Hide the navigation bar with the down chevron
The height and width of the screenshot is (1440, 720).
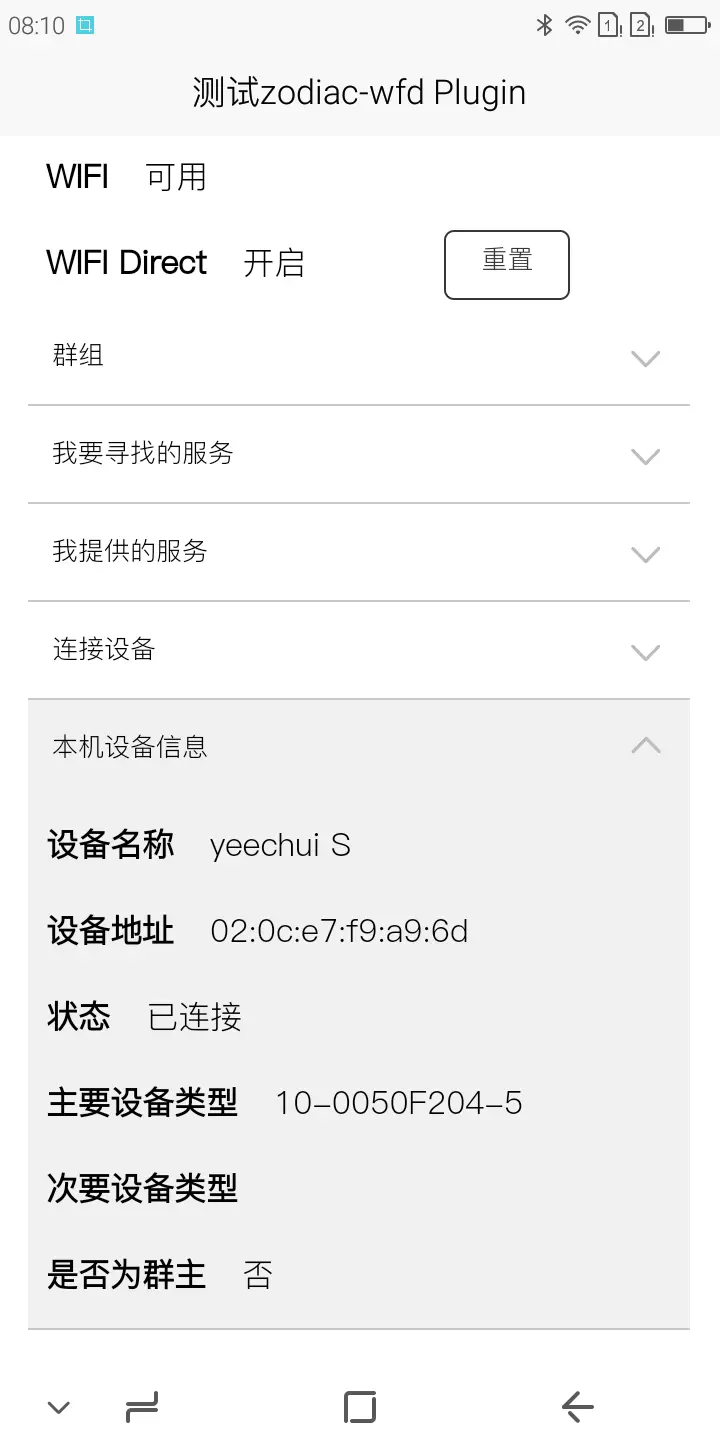[x=59, y=1408]
